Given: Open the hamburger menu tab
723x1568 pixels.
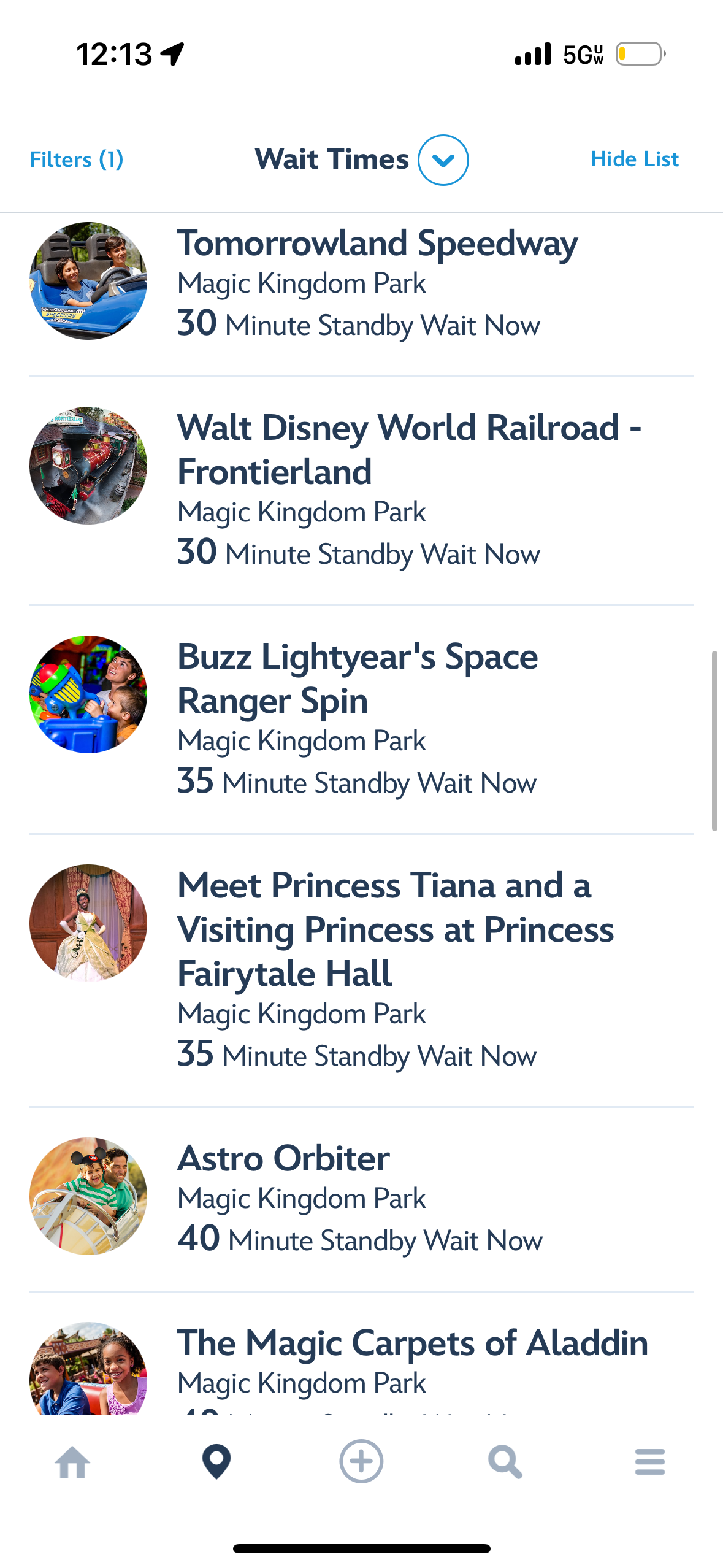Looking at the screenshot, I should point(650,1462).
